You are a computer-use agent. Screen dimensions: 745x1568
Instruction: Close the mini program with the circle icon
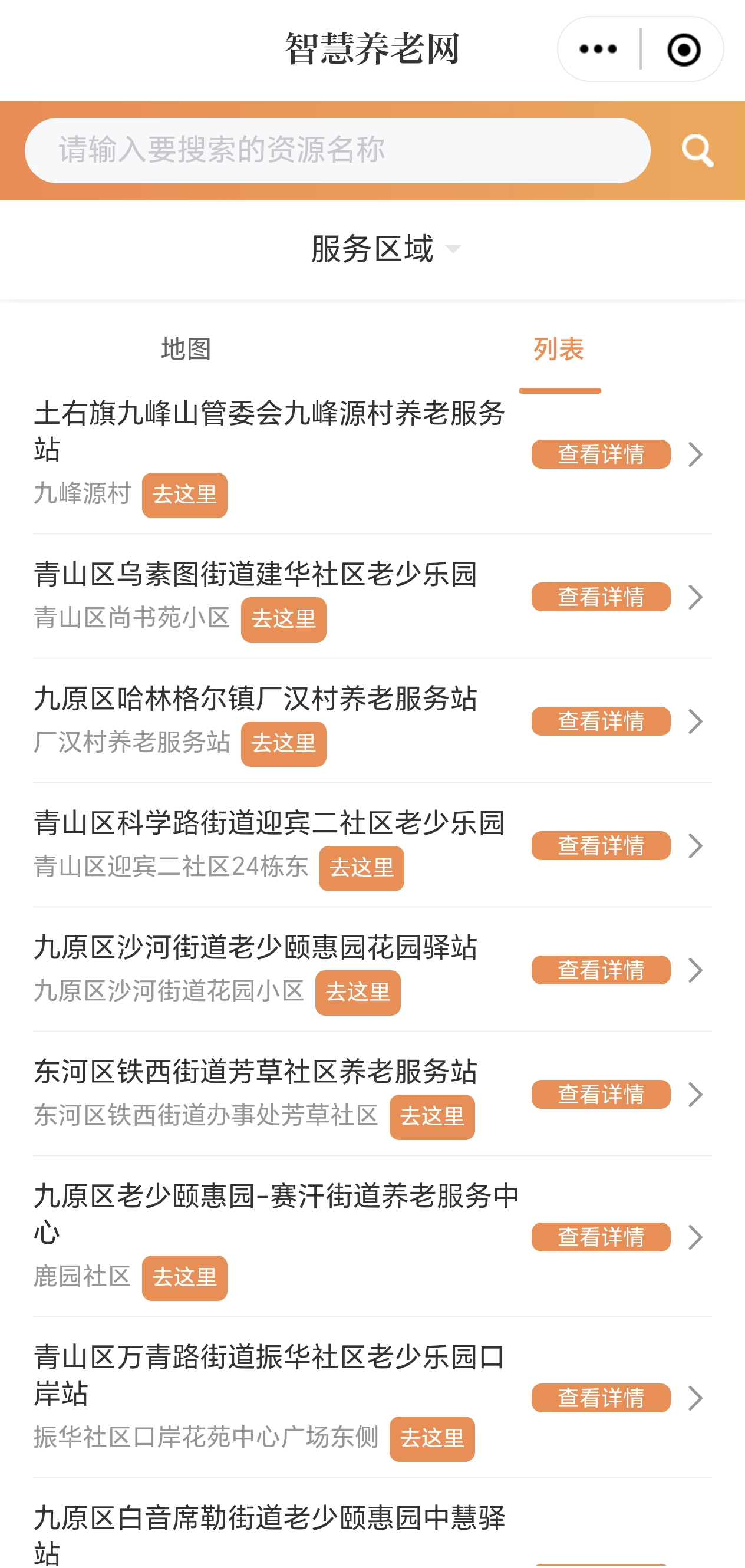click(x=683, y=50)
